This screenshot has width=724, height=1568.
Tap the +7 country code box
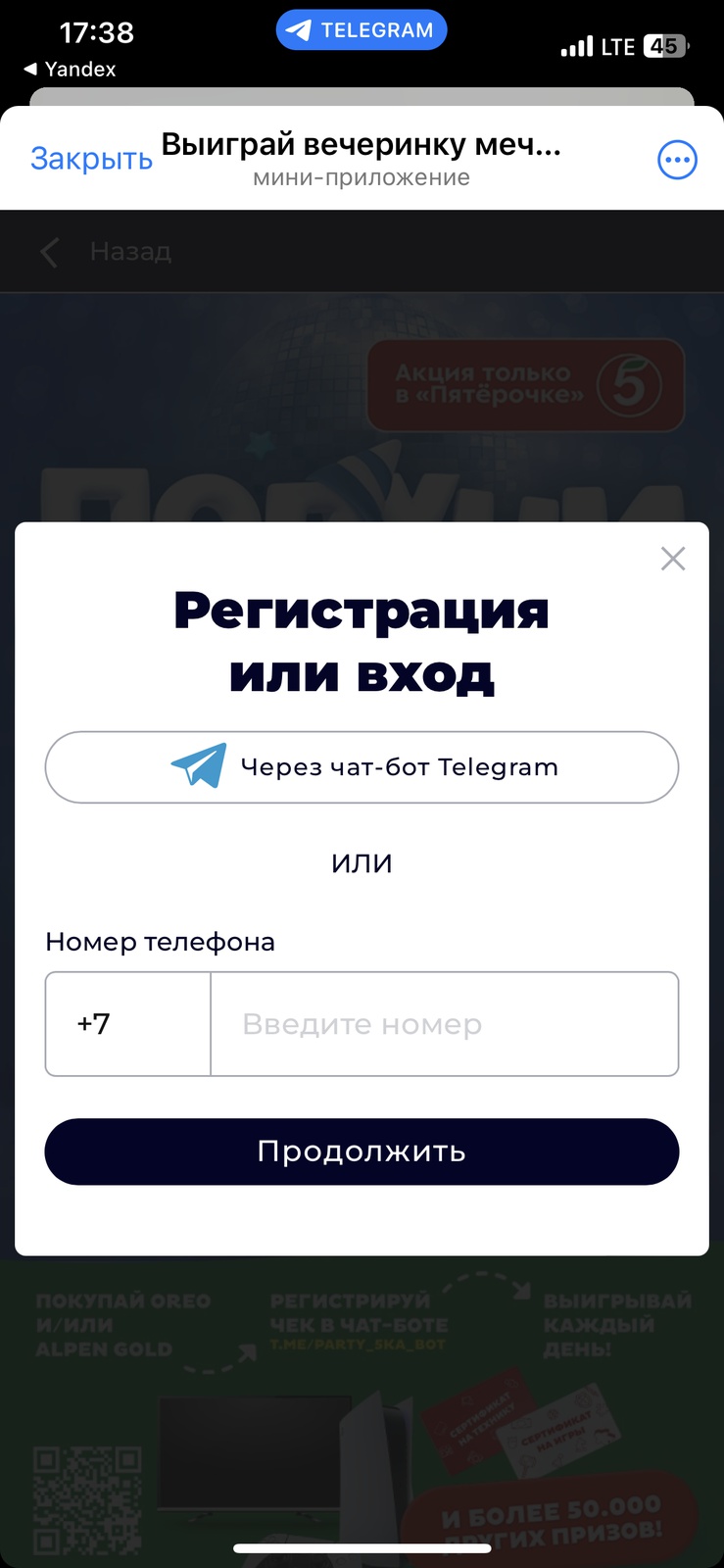tap(128, 1024)
